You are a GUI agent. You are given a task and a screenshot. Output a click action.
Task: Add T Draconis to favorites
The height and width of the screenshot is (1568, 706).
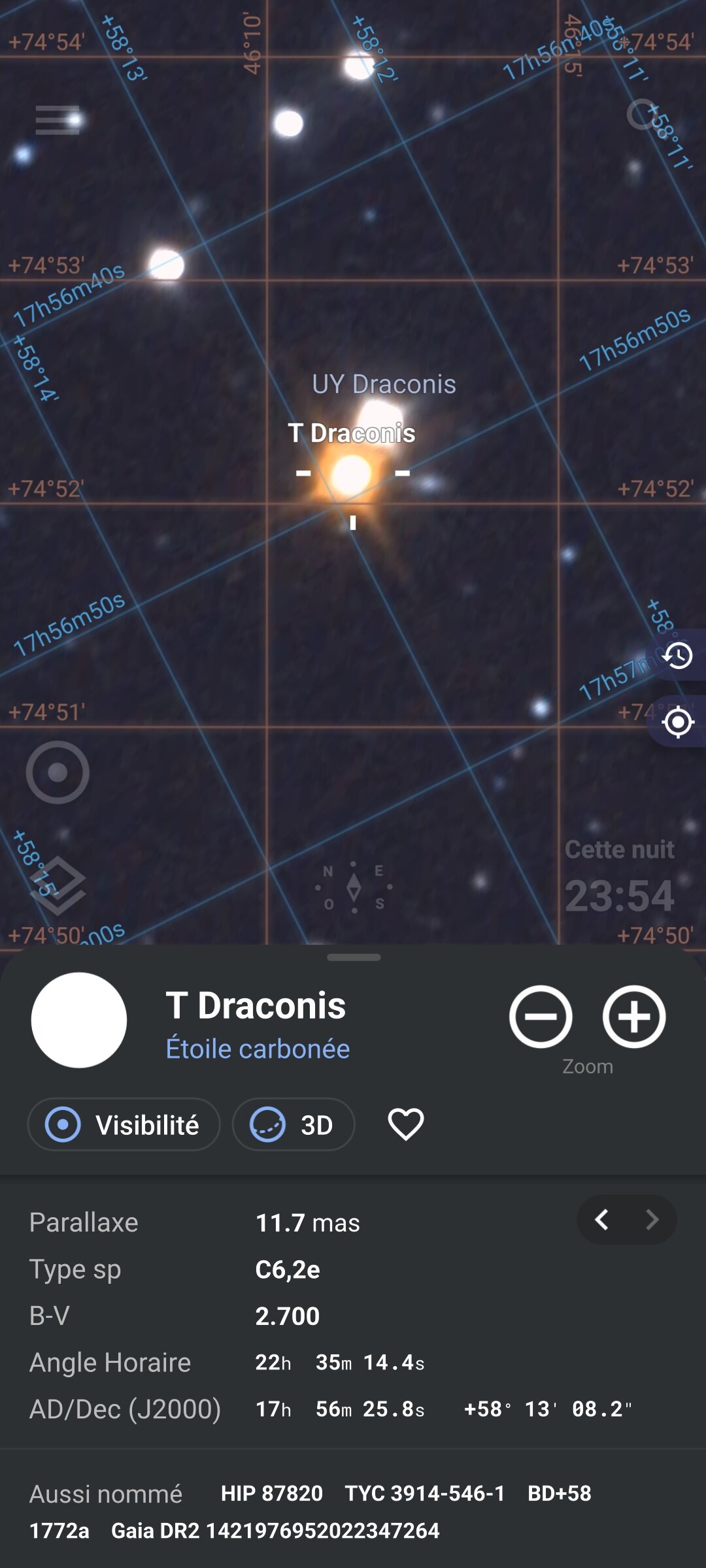pyautogui.click(x=406, y=1125)
